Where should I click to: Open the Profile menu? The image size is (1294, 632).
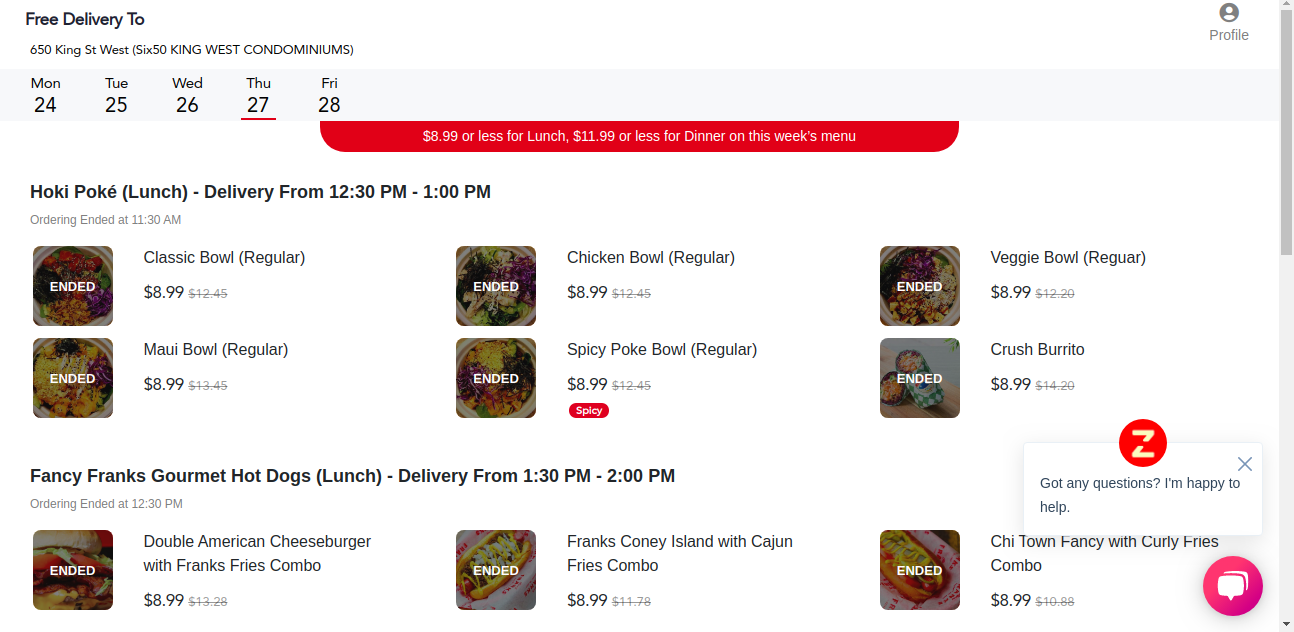[1228, 23]
